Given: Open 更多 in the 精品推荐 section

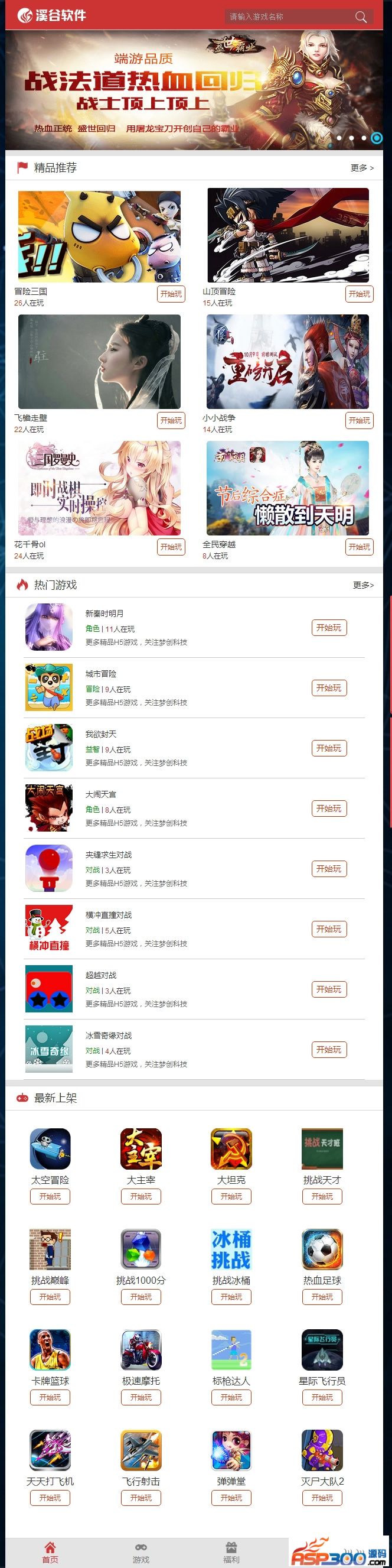Looking at the screenshot, I should tap(362, 168).
